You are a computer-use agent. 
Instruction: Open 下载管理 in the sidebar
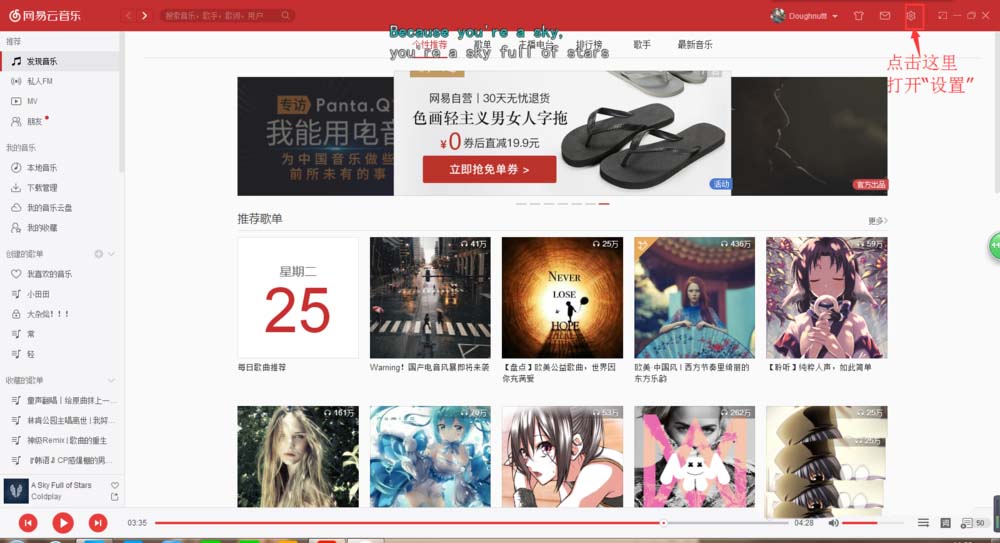coord(41,188)
